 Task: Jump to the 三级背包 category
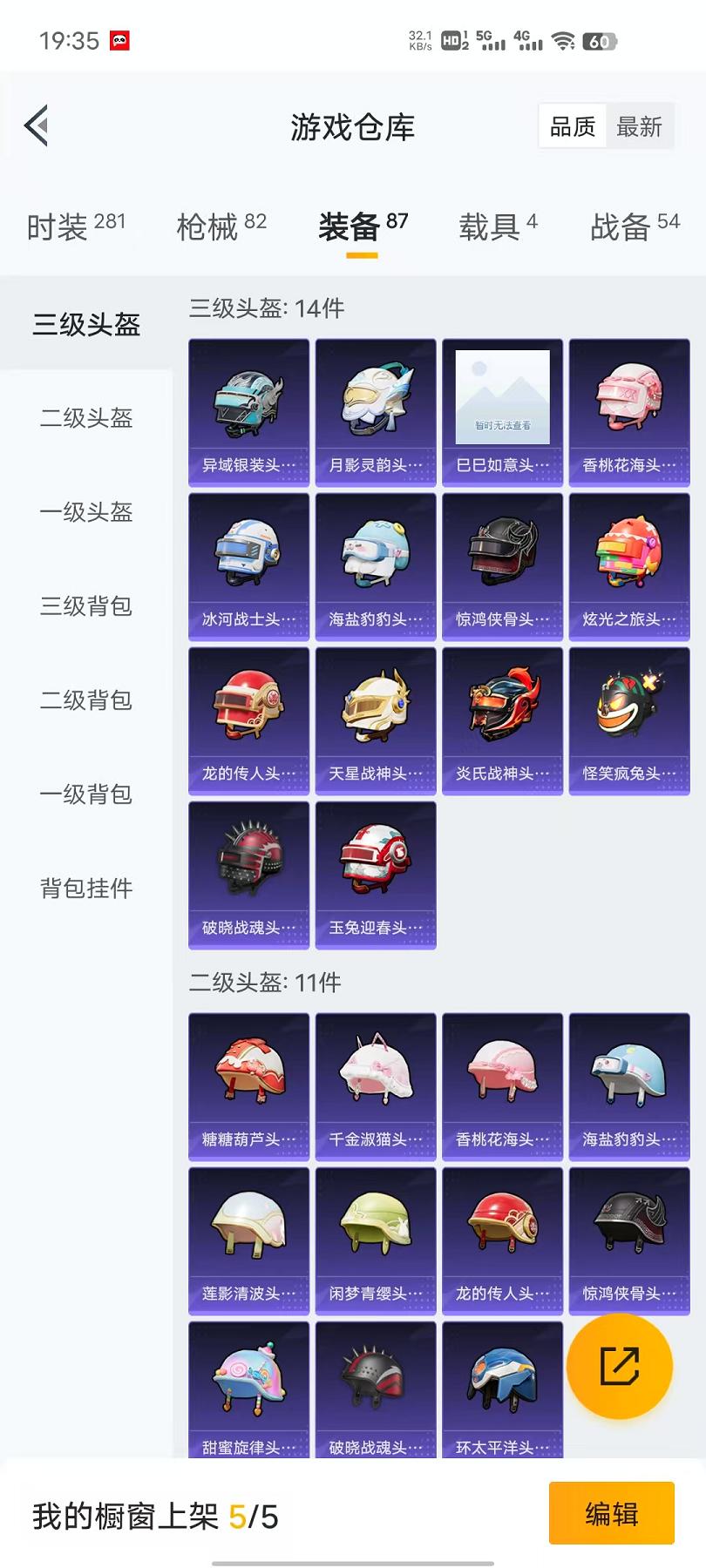86,606
